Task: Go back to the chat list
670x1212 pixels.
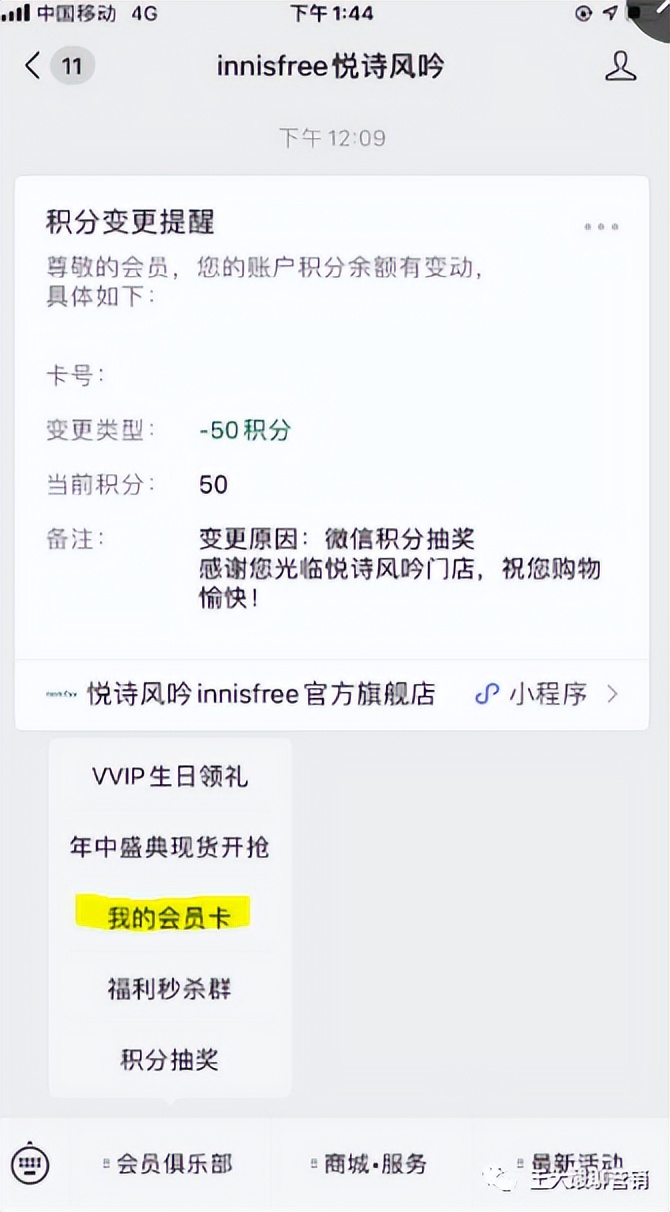Action: click(34, 67)
